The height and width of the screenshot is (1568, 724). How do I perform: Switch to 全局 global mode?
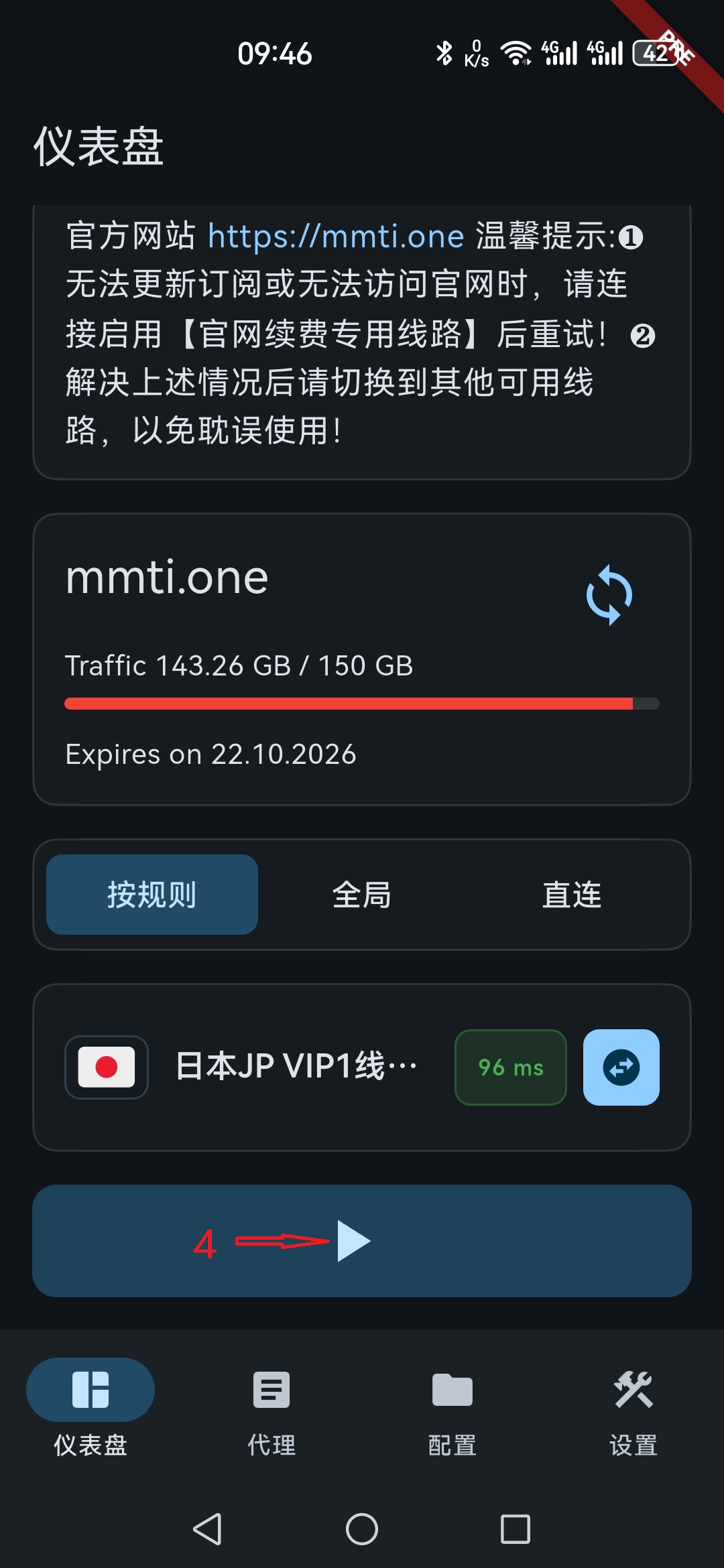coord(362,895)
